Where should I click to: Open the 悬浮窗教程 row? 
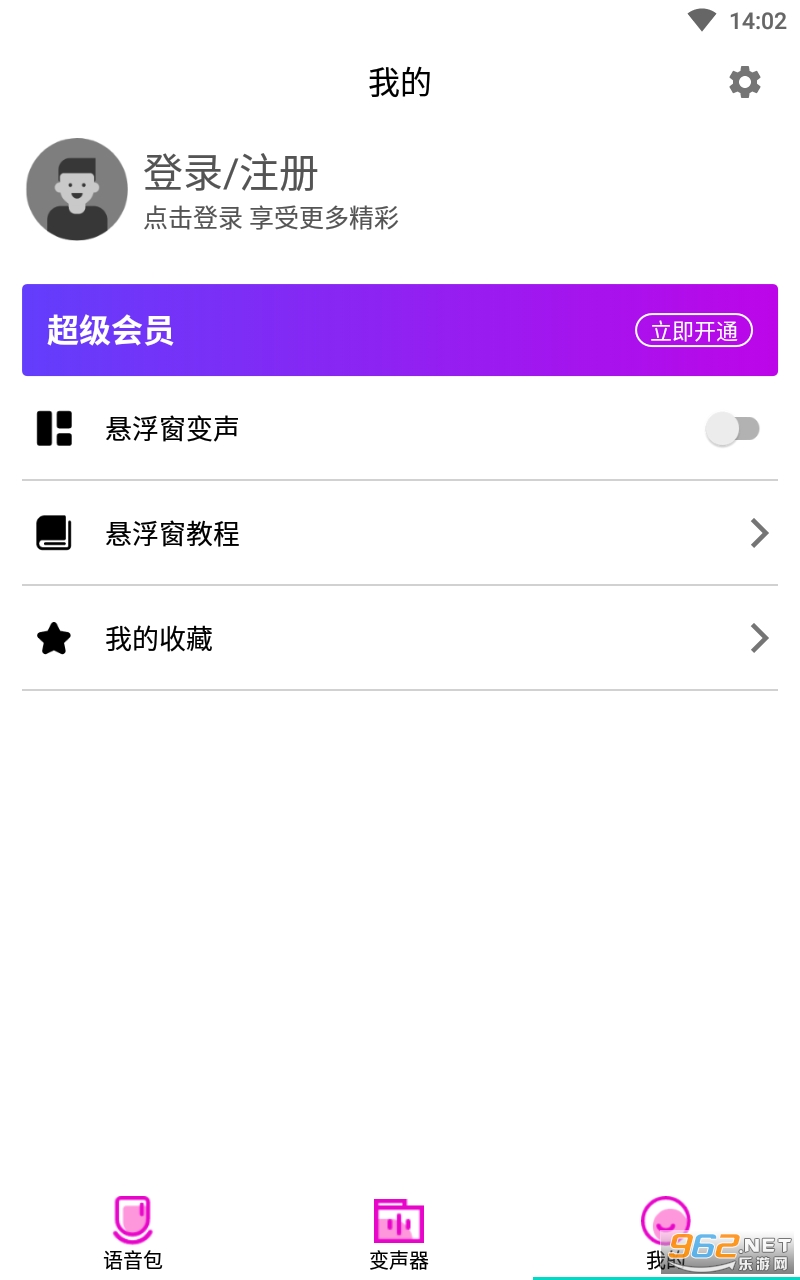click(400, 533)
